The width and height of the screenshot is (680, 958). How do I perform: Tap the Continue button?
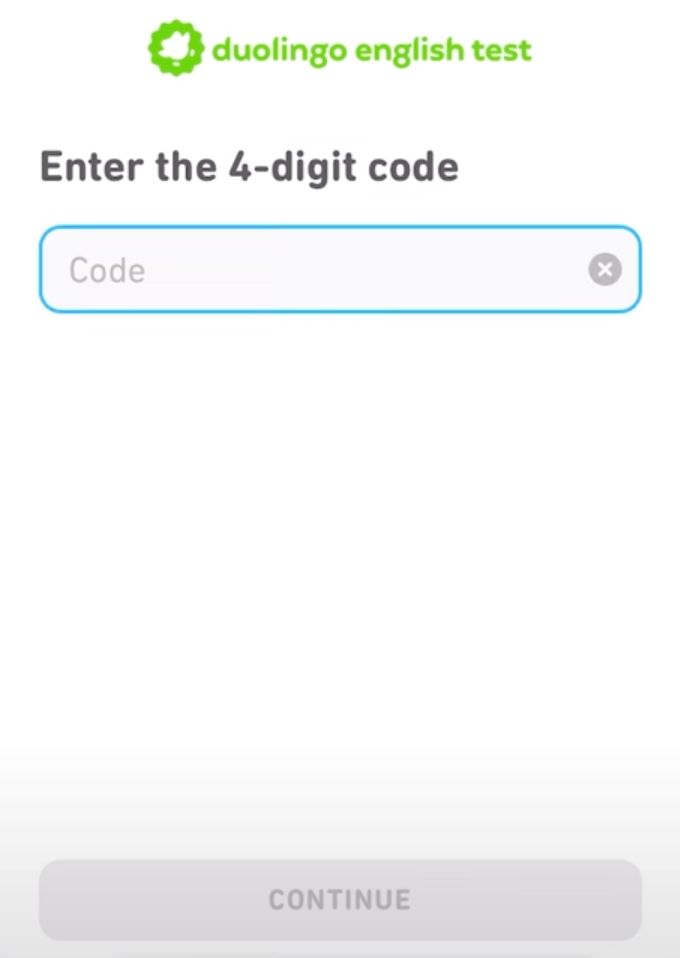(x=340, y=899)
